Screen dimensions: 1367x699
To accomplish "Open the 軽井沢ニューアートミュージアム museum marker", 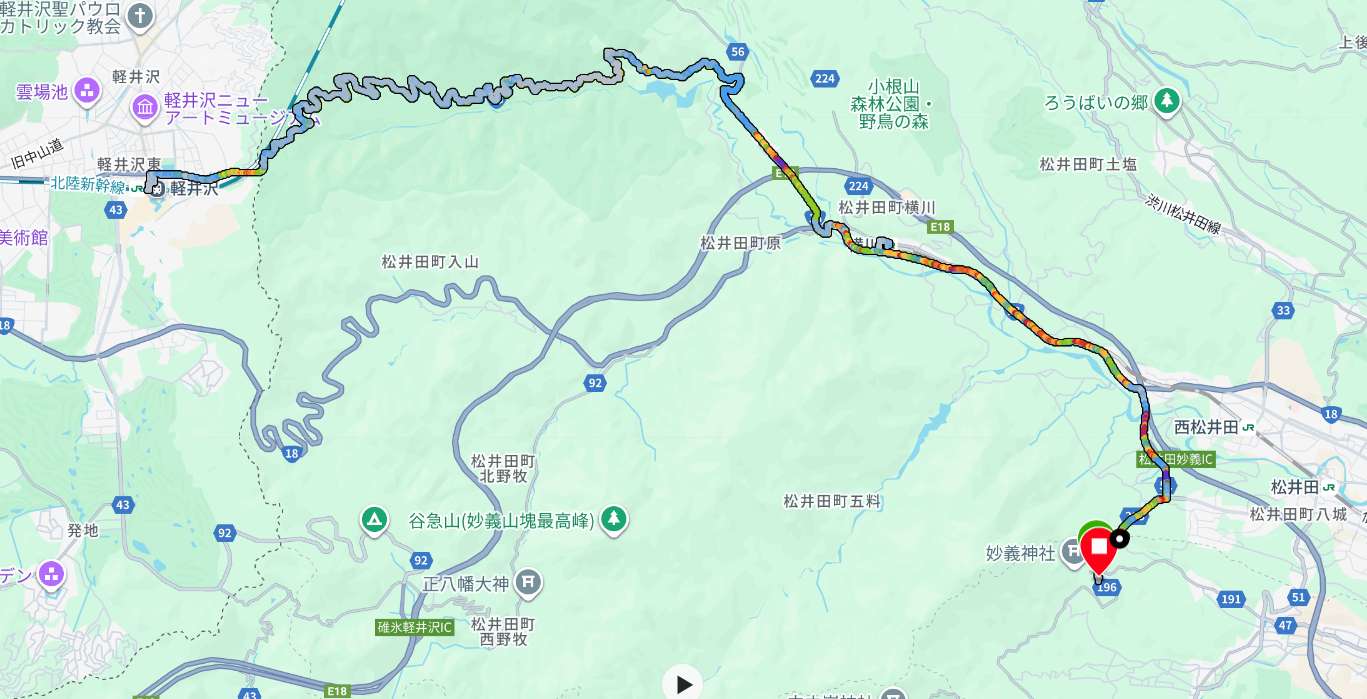I will tap(145, 105).
